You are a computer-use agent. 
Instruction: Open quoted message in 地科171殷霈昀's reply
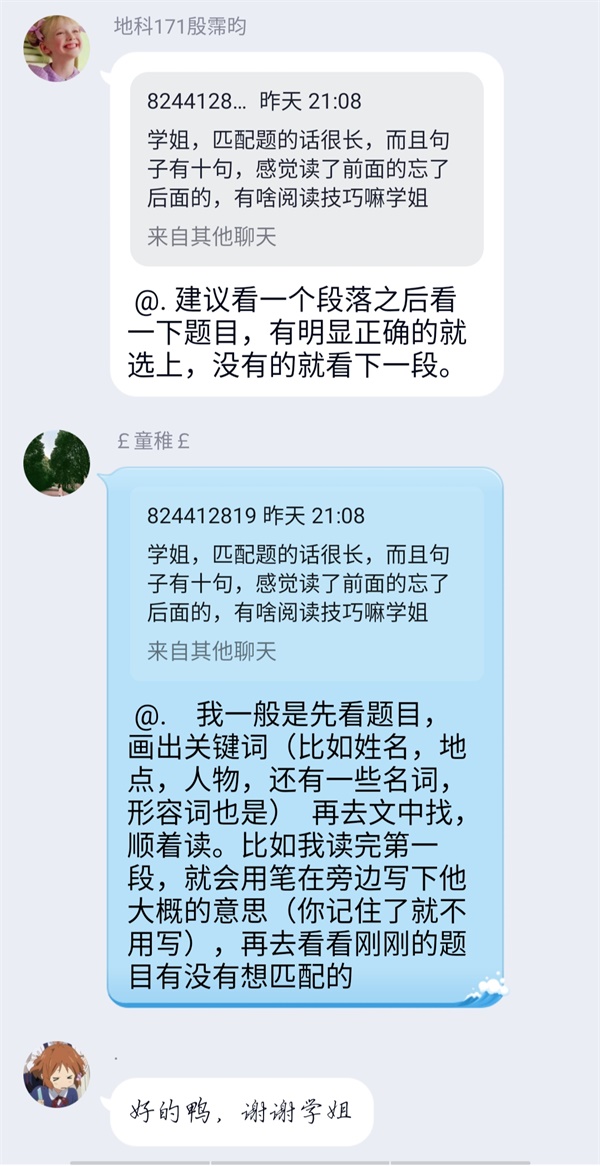pos(307,168)
